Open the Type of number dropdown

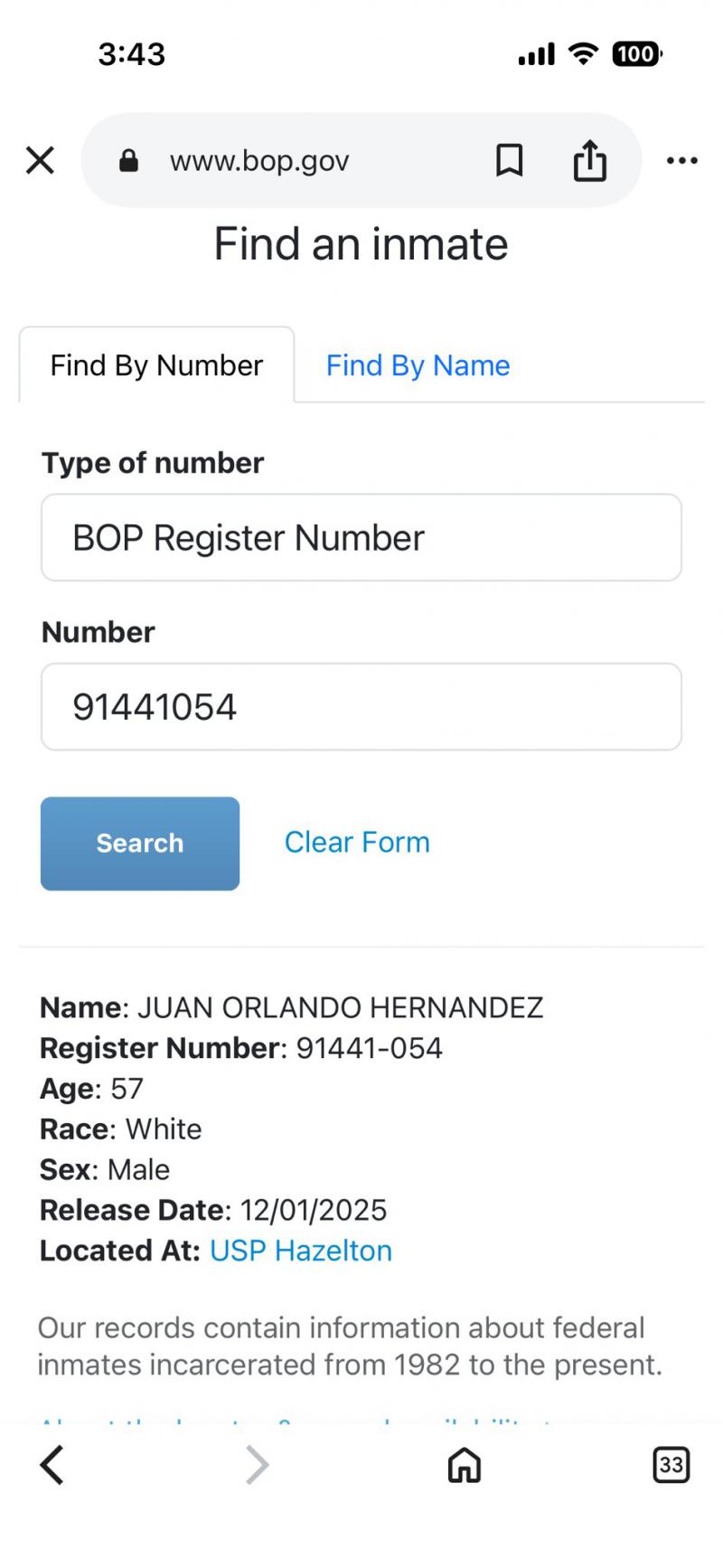pyautogui.click(x=361, y=537)
